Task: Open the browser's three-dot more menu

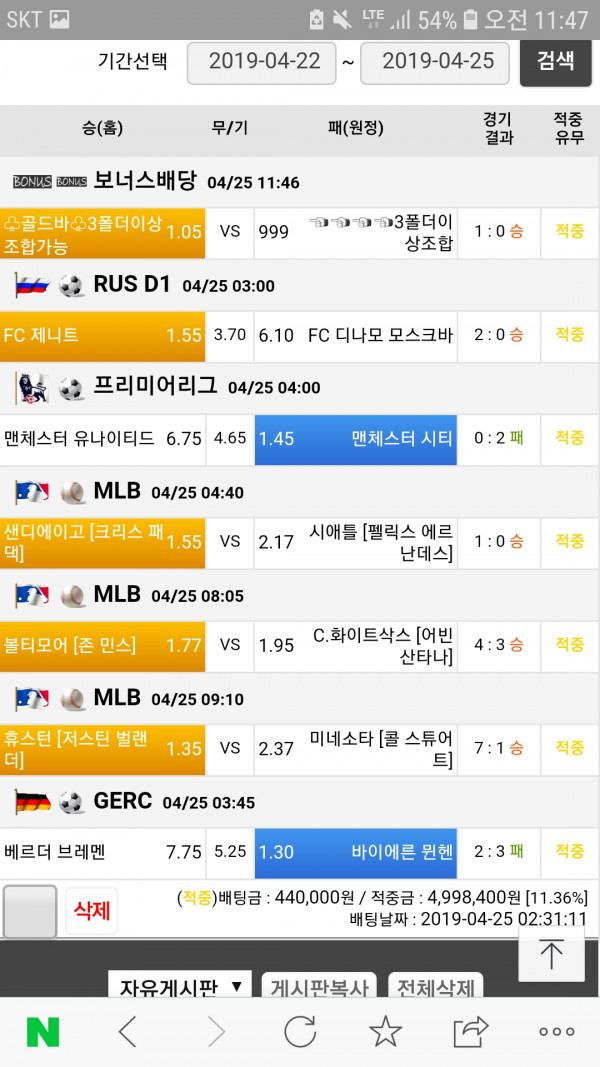Action: 556,1031
